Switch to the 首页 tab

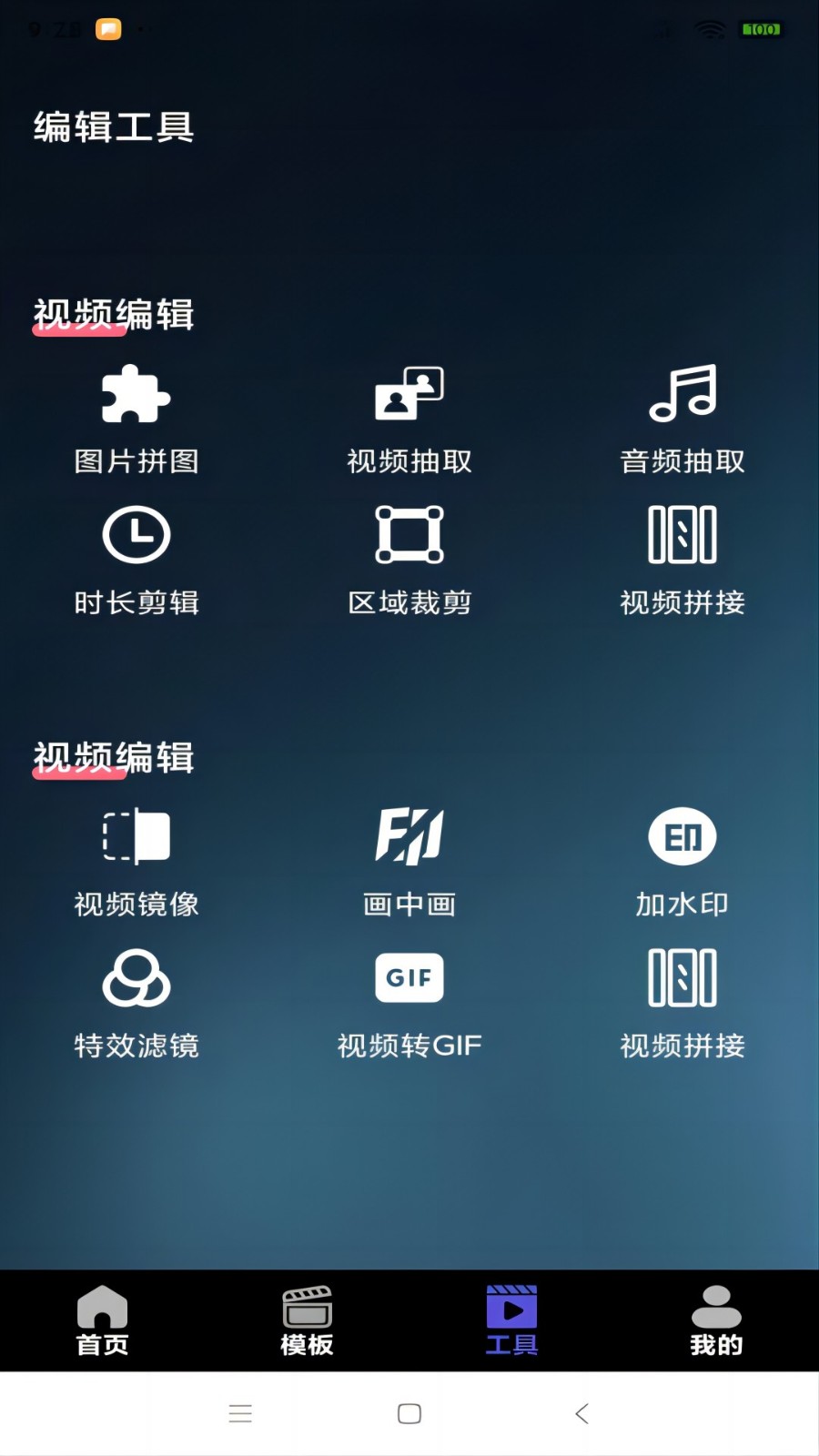coord(102,1319)
